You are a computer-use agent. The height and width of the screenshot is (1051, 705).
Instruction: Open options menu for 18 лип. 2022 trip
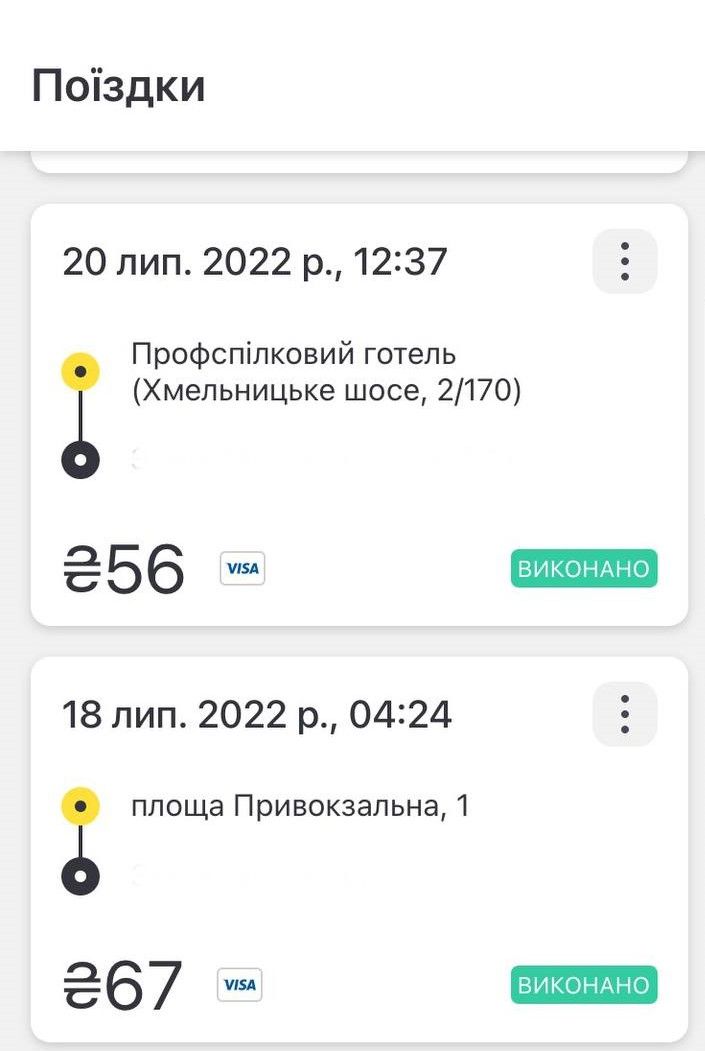tap(625, 714)
